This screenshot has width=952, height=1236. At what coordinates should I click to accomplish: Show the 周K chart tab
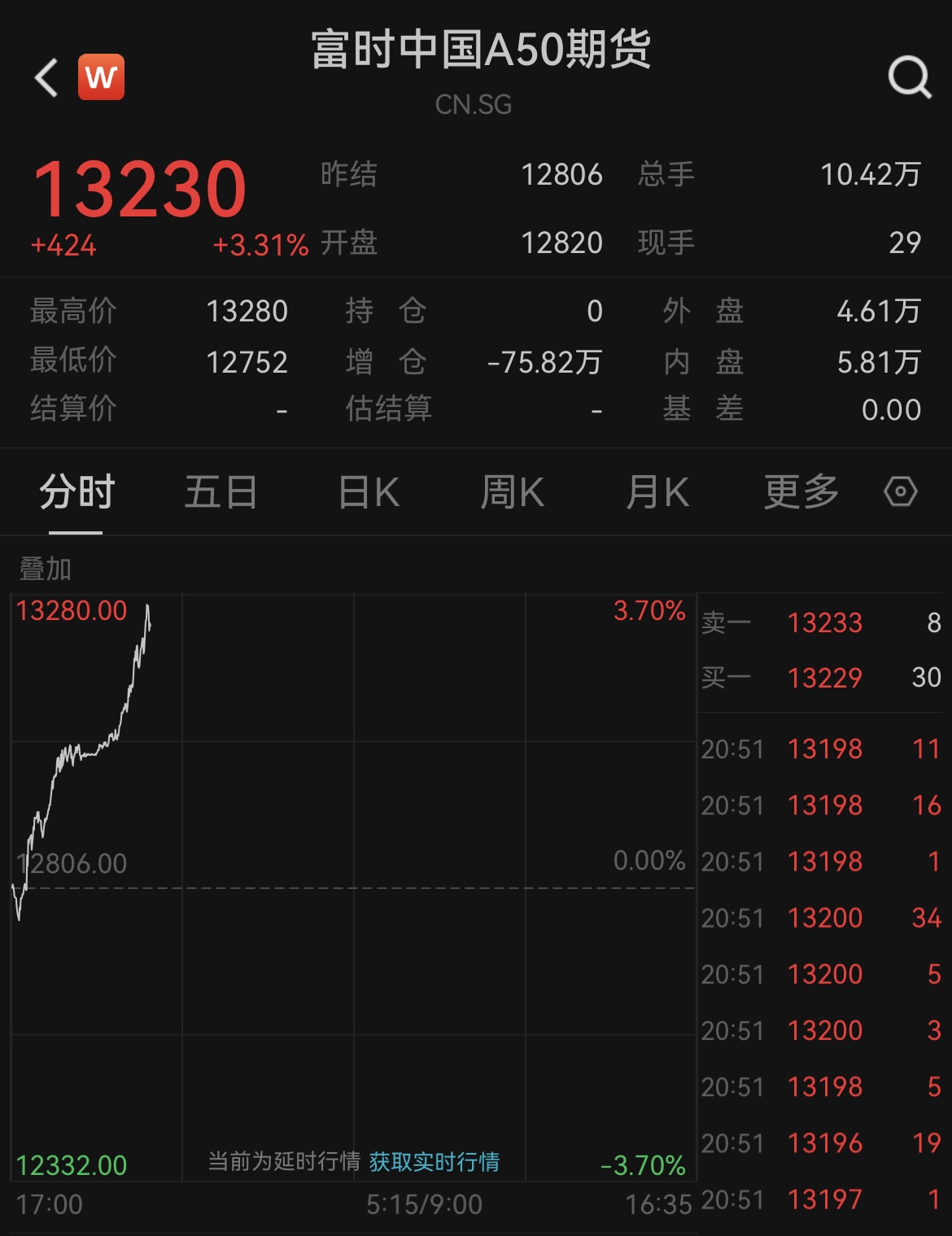(x=512, y=493)
